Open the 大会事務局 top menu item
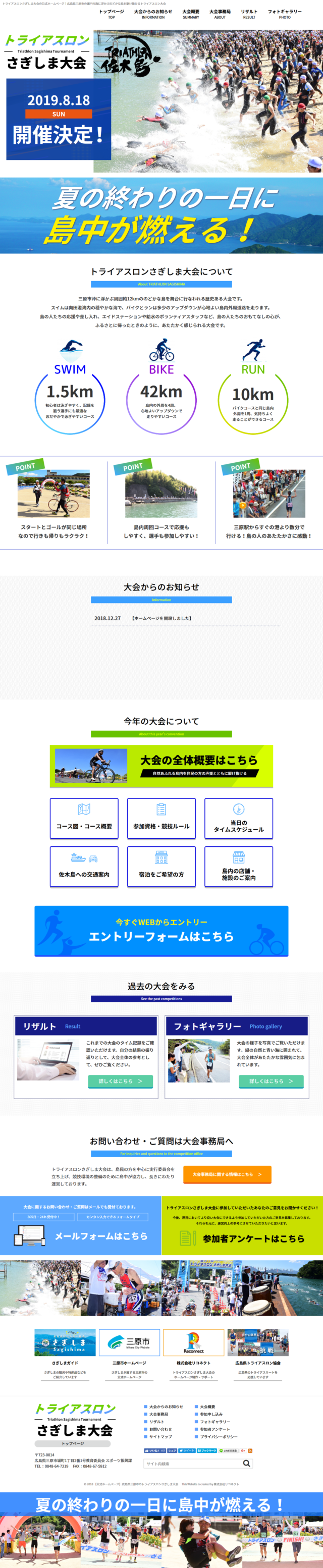Viewport: 323px width, 1568px height. pyautogui.click(x=220, y=14)
